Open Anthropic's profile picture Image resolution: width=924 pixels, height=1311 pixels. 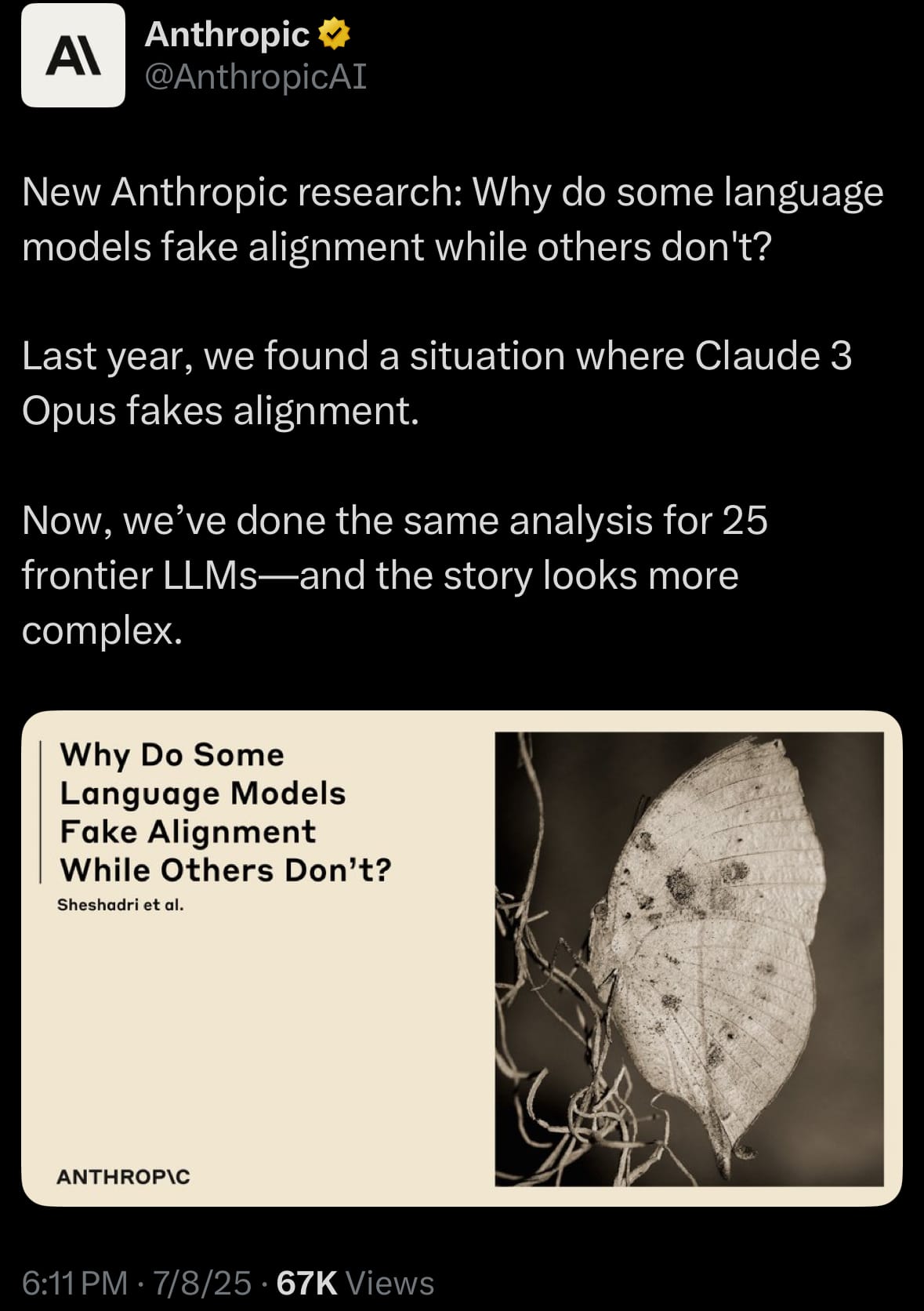(73, 56)
